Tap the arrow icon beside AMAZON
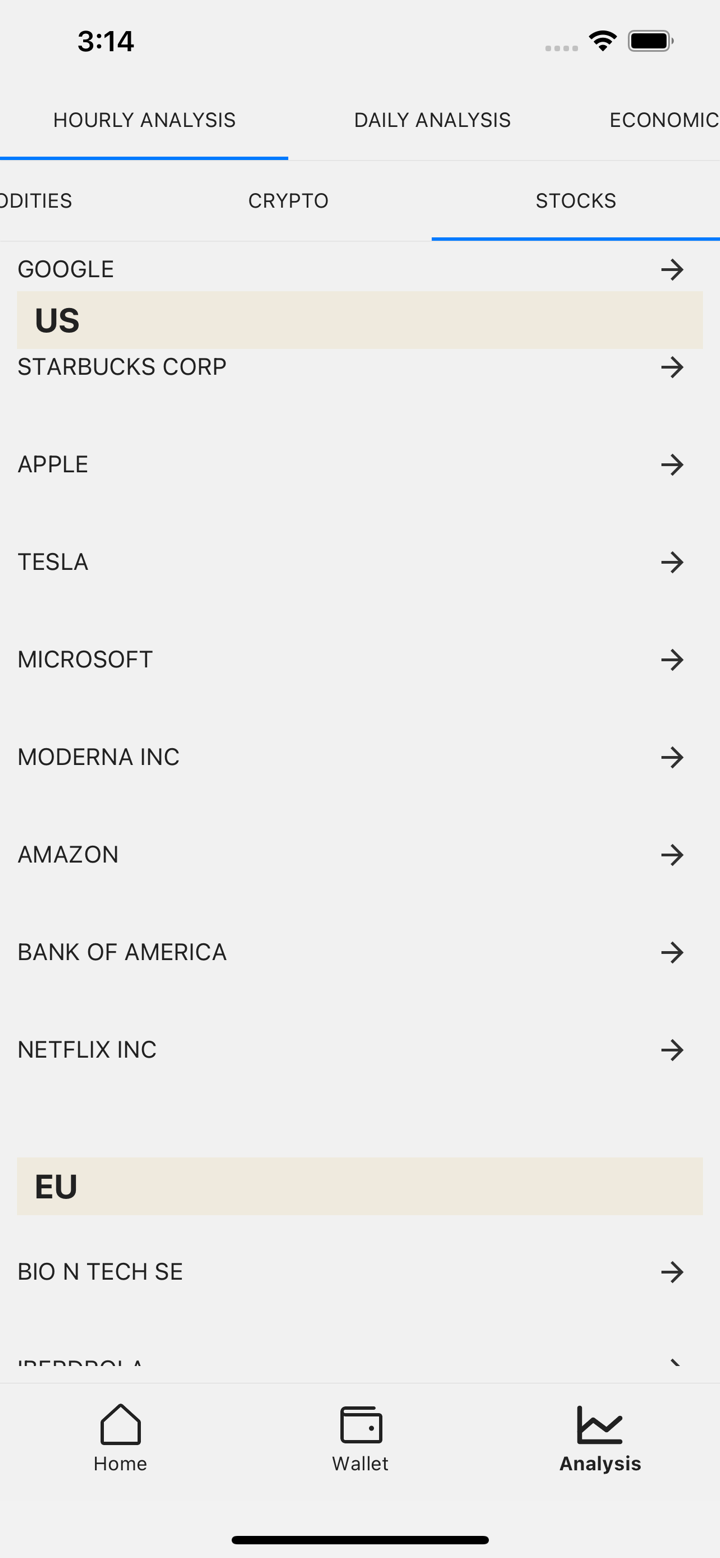The image size is (720, 1558). (672, 854)
